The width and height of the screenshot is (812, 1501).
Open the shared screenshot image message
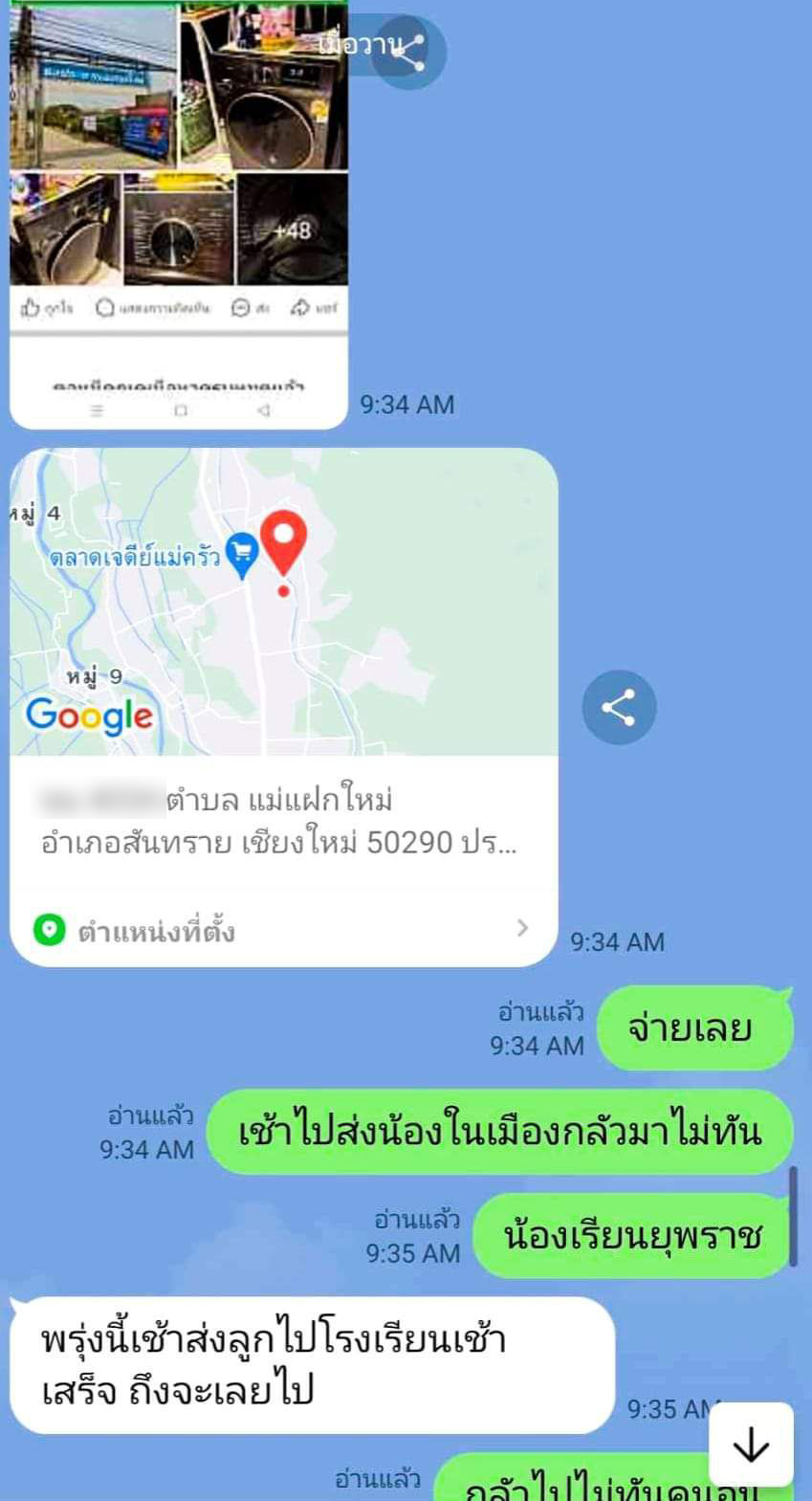(x=179, y=210)
